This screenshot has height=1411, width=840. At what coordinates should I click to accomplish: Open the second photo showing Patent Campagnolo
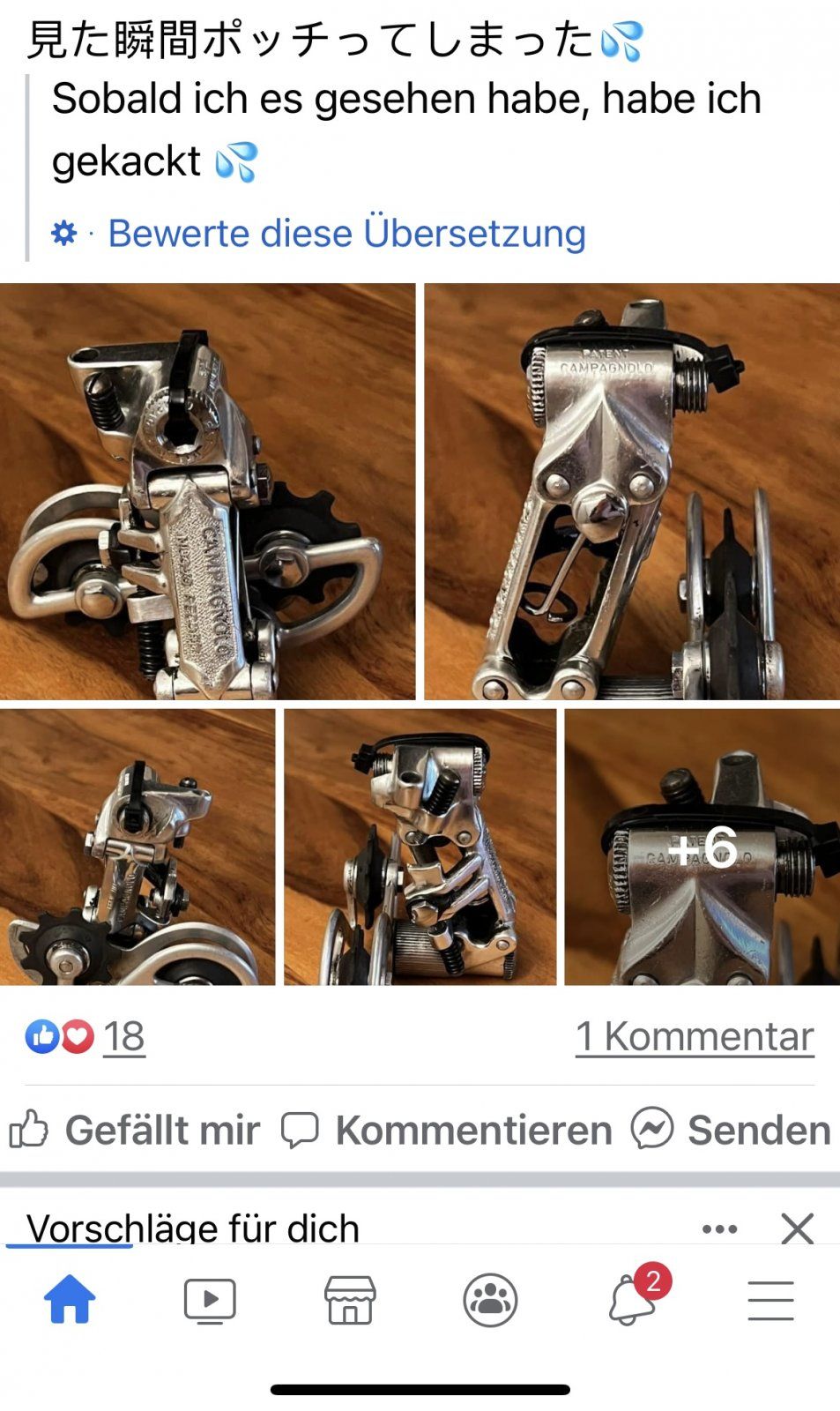[631, 491]
